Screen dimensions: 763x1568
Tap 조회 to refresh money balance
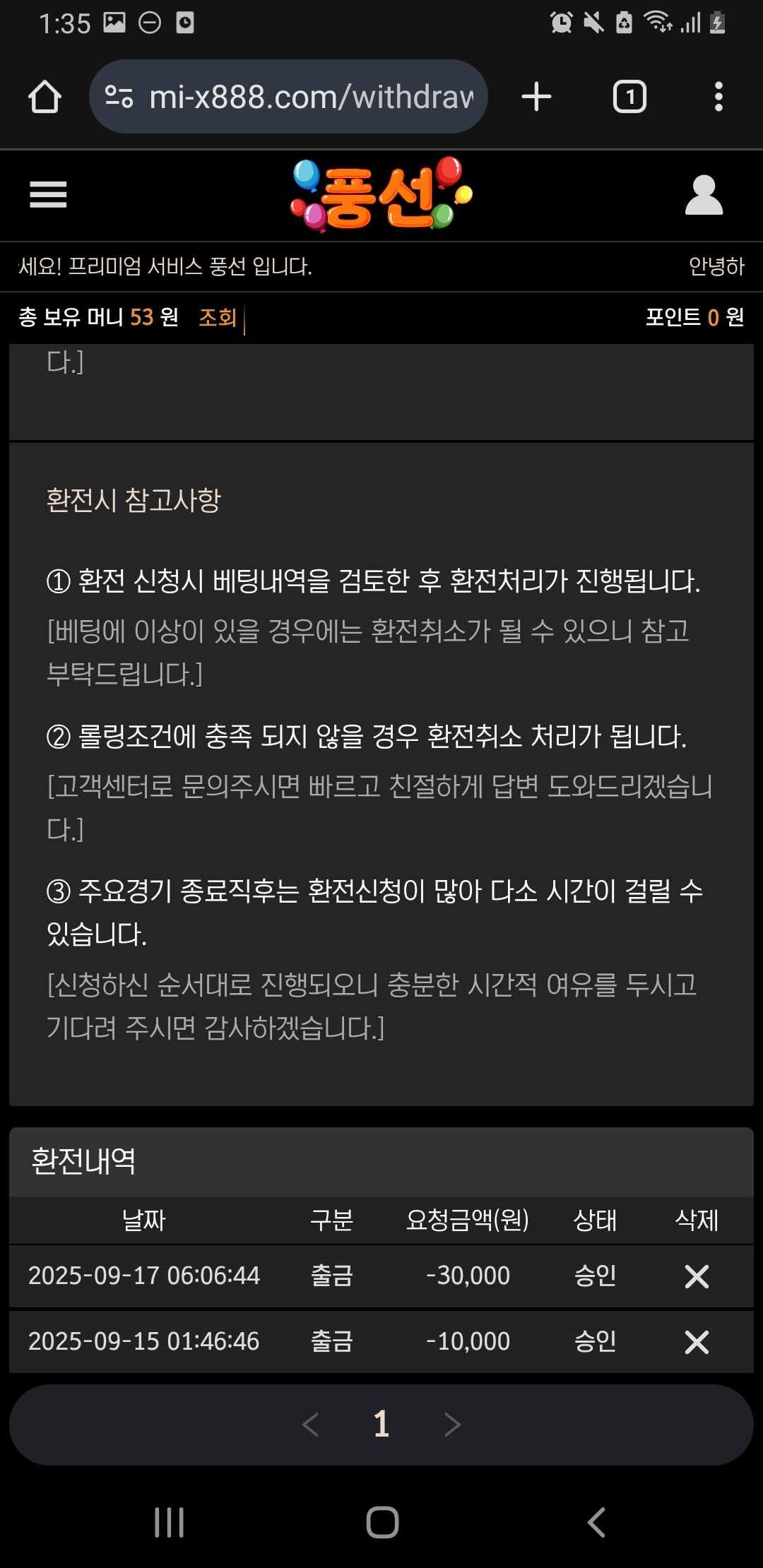point(218,317)
